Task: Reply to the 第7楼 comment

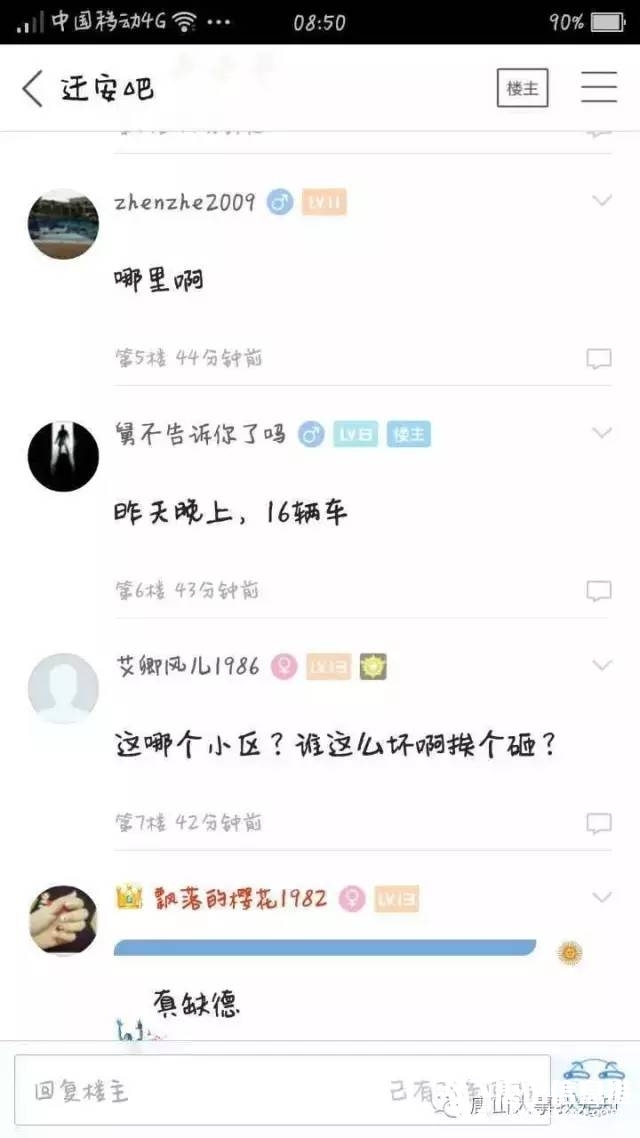Action: click(598, 823)
